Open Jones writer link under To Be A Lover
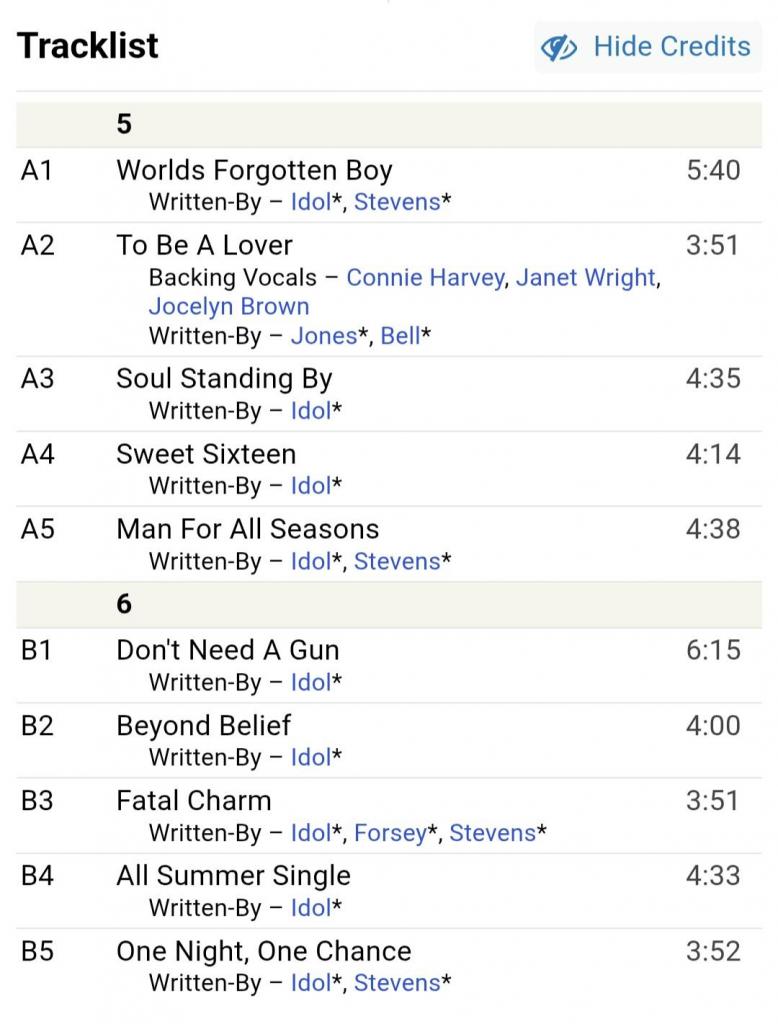This screenshot has width=778, height=1024. point(323,336)
